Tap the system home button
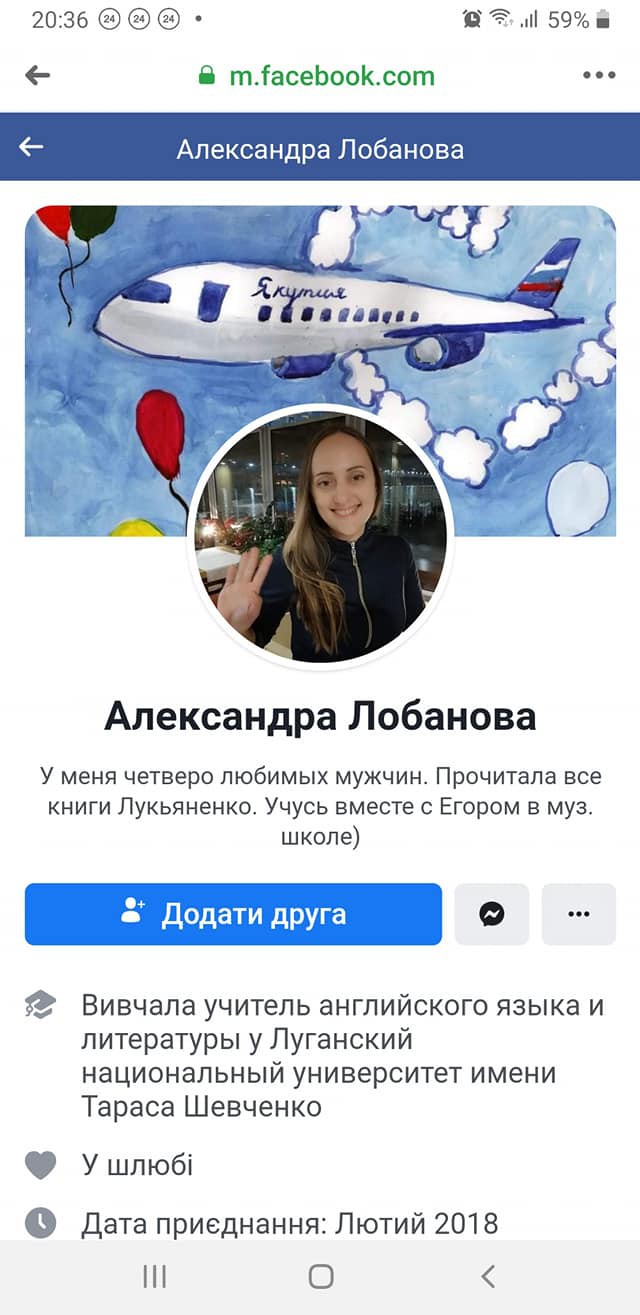 click(321, 1276)
